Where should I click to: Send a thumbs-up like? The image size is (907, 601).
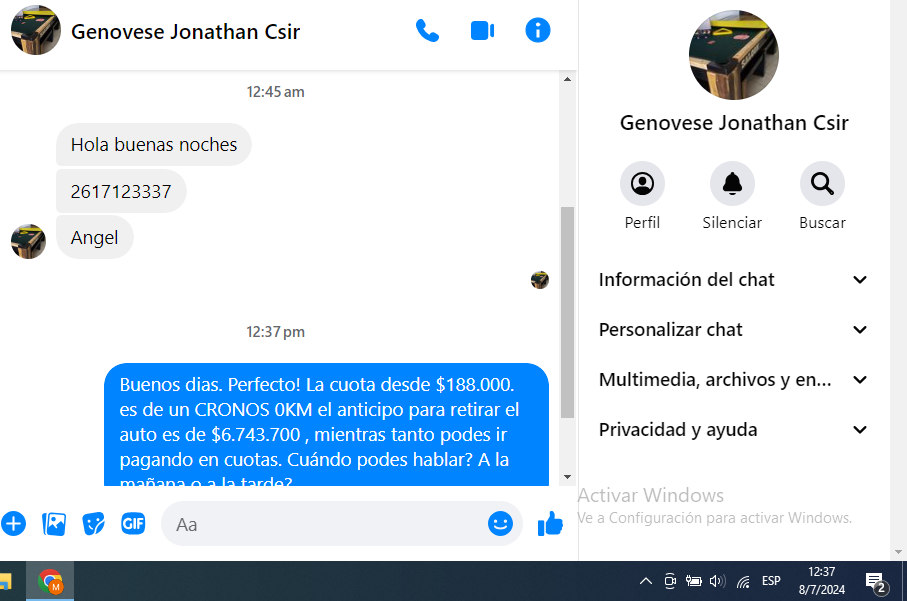click(x=550, y=523)
